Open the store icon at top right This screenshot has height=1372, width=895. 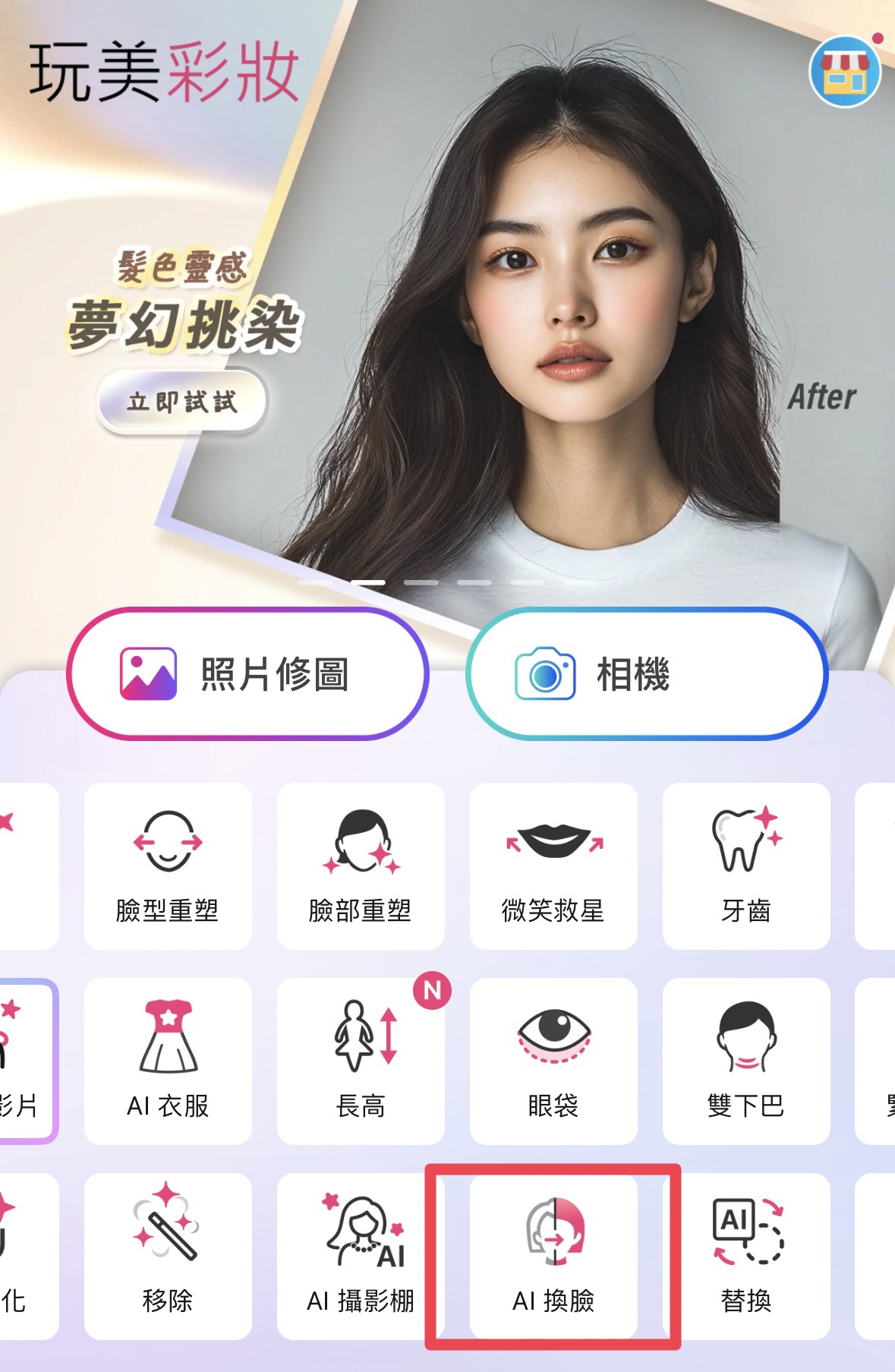pyautogui.click(x=844, y=72)
